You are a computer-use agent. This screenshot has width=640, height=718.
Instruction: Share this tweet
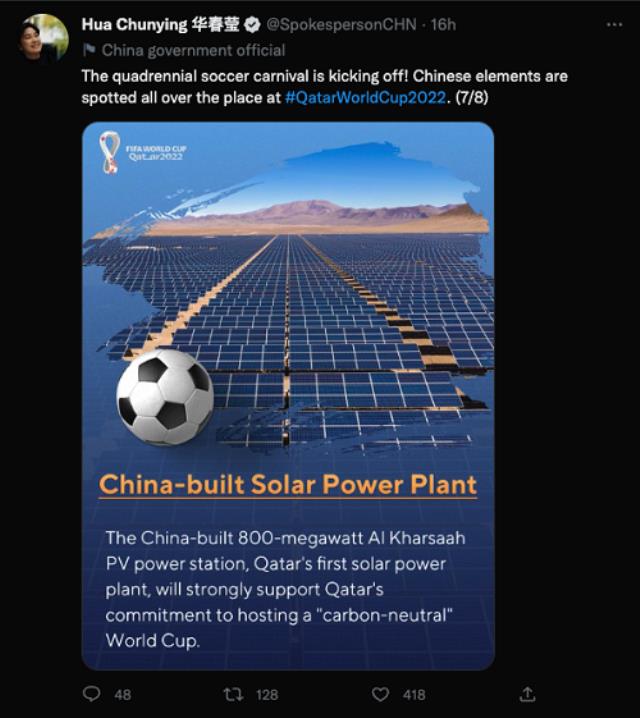[528, 693]
